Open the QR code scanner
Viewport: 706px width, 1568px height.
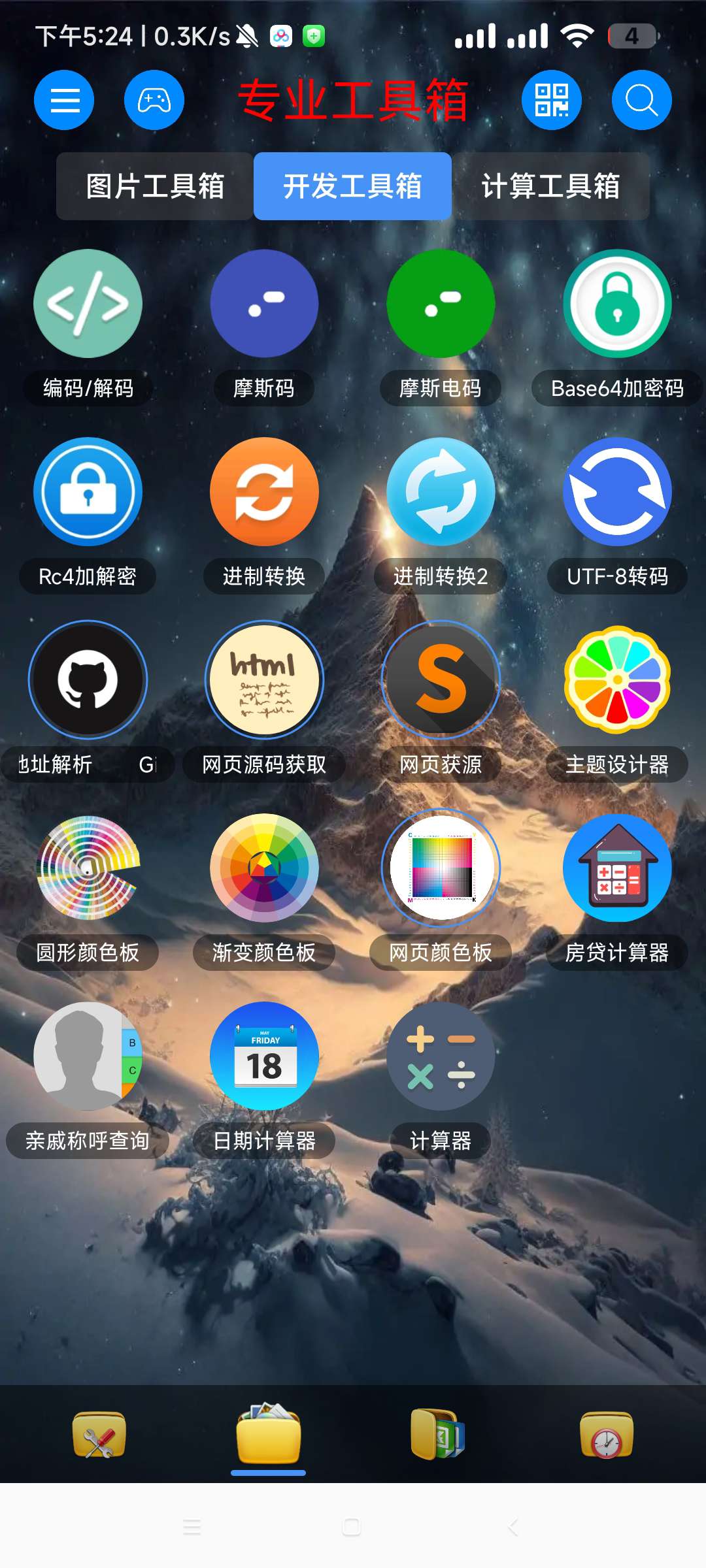click(552, 100)
